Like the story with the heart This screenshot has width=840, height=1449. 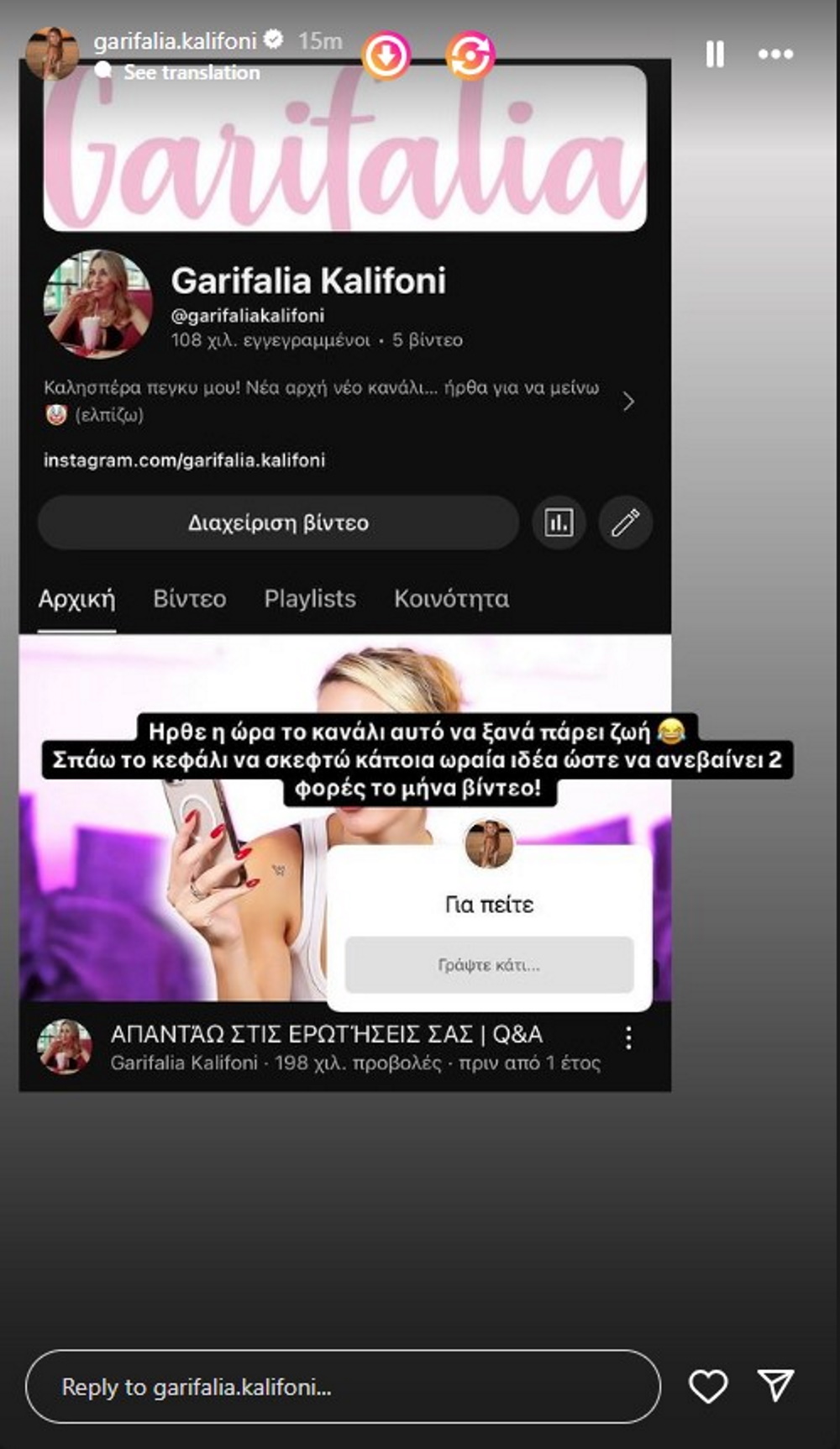click(708, 1387)
